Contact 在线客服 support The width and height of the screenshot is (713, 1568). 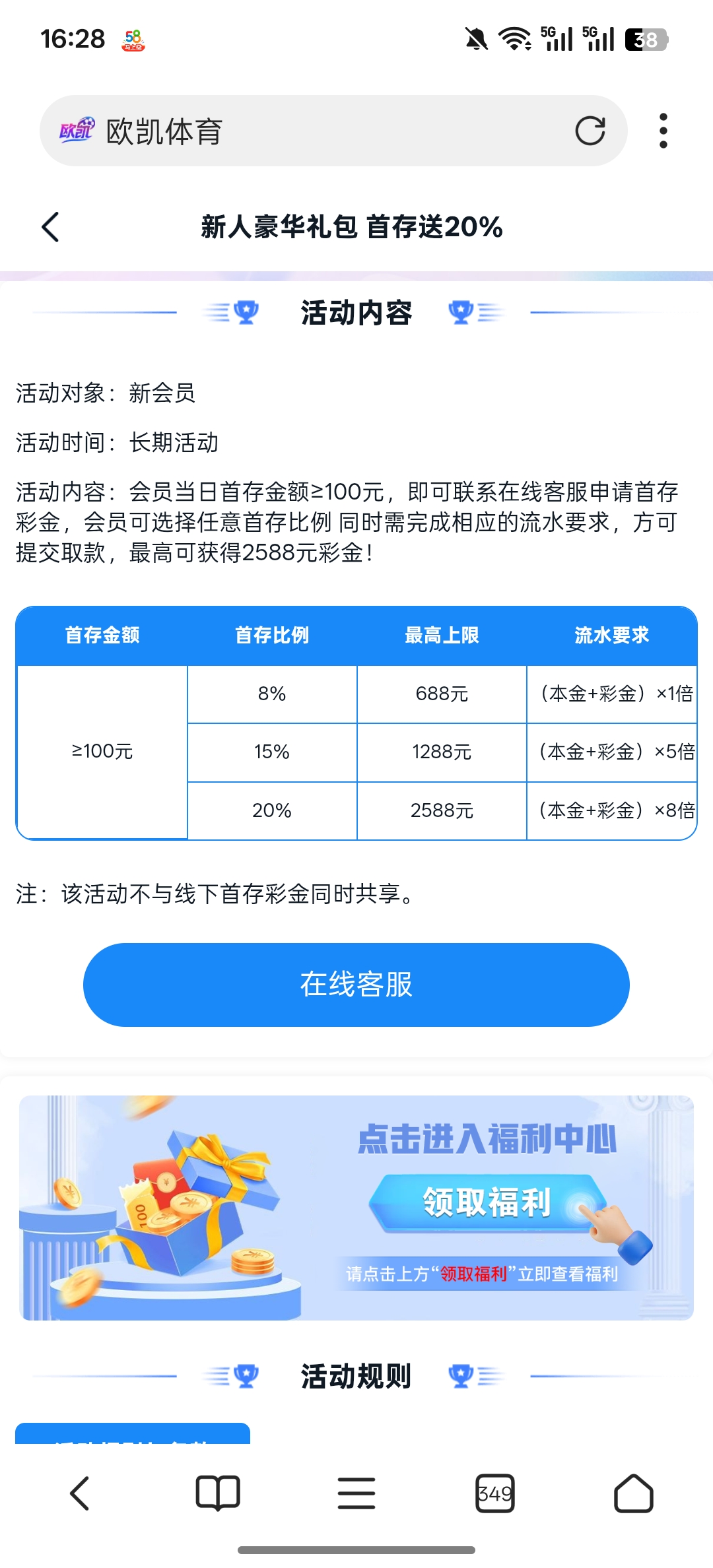(x=356, y=985)
